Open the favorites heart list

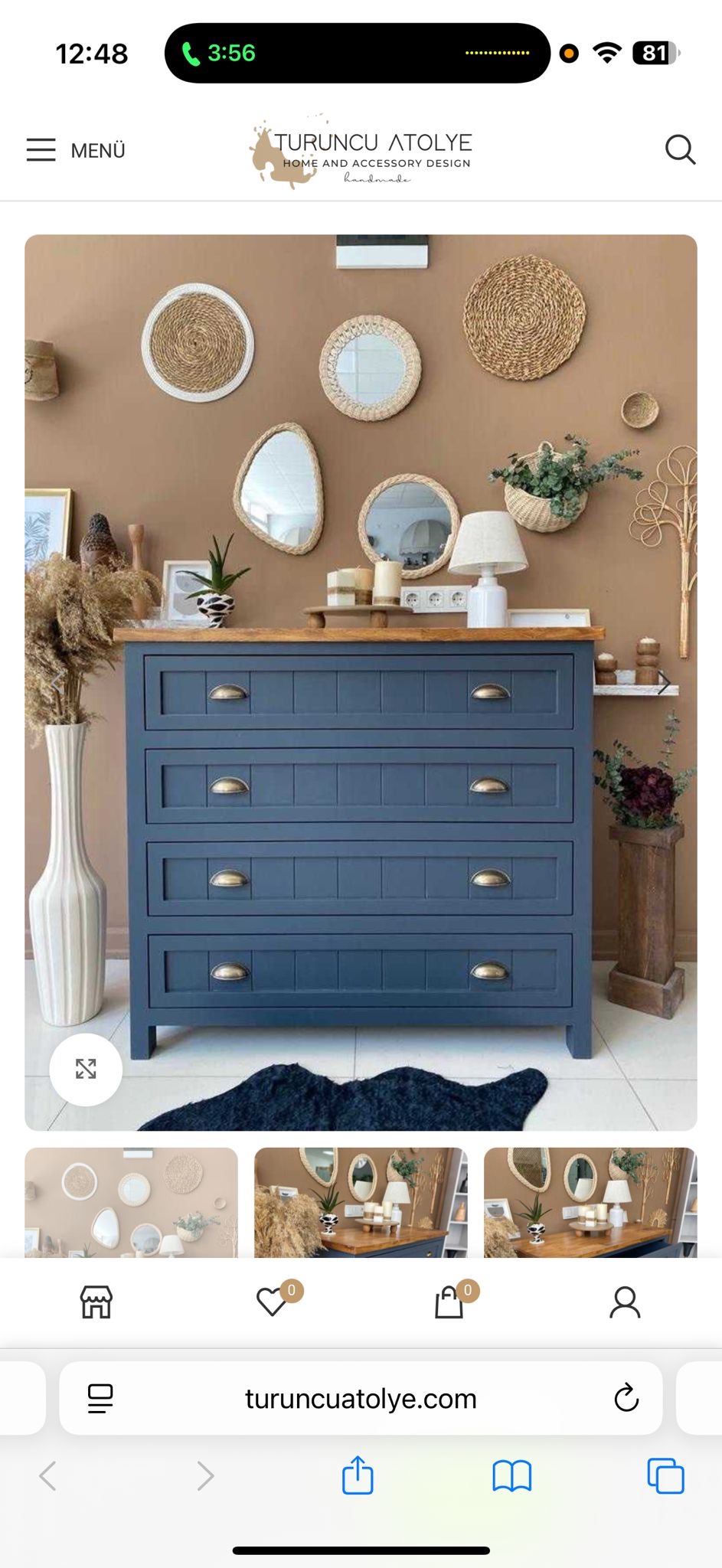click(273, 1302)
